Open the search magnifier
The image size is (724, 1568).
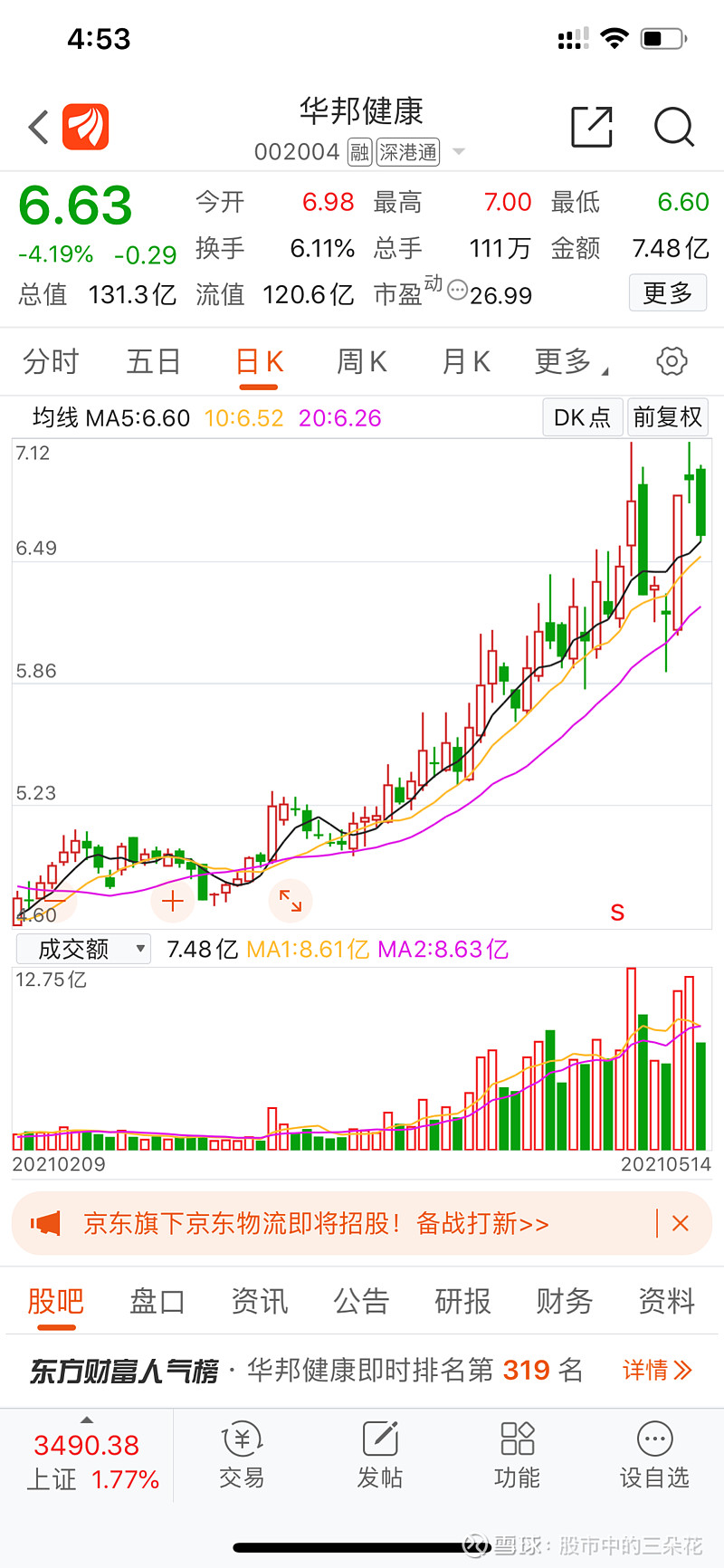pos(673,127)
